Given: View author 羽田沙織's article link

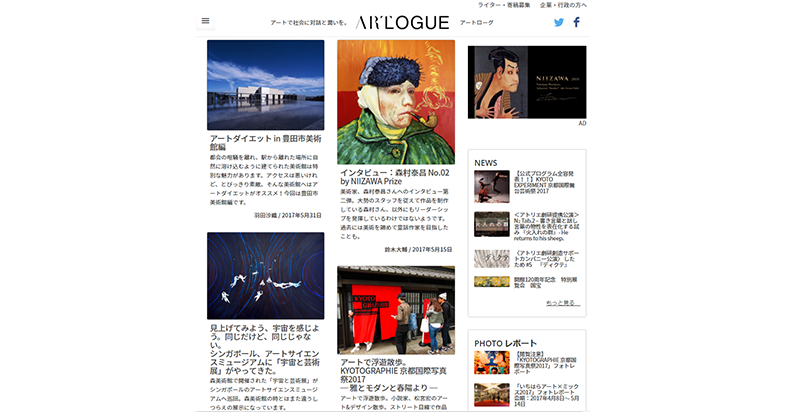Looking at the screenshot, I should (x=259, y=215).
